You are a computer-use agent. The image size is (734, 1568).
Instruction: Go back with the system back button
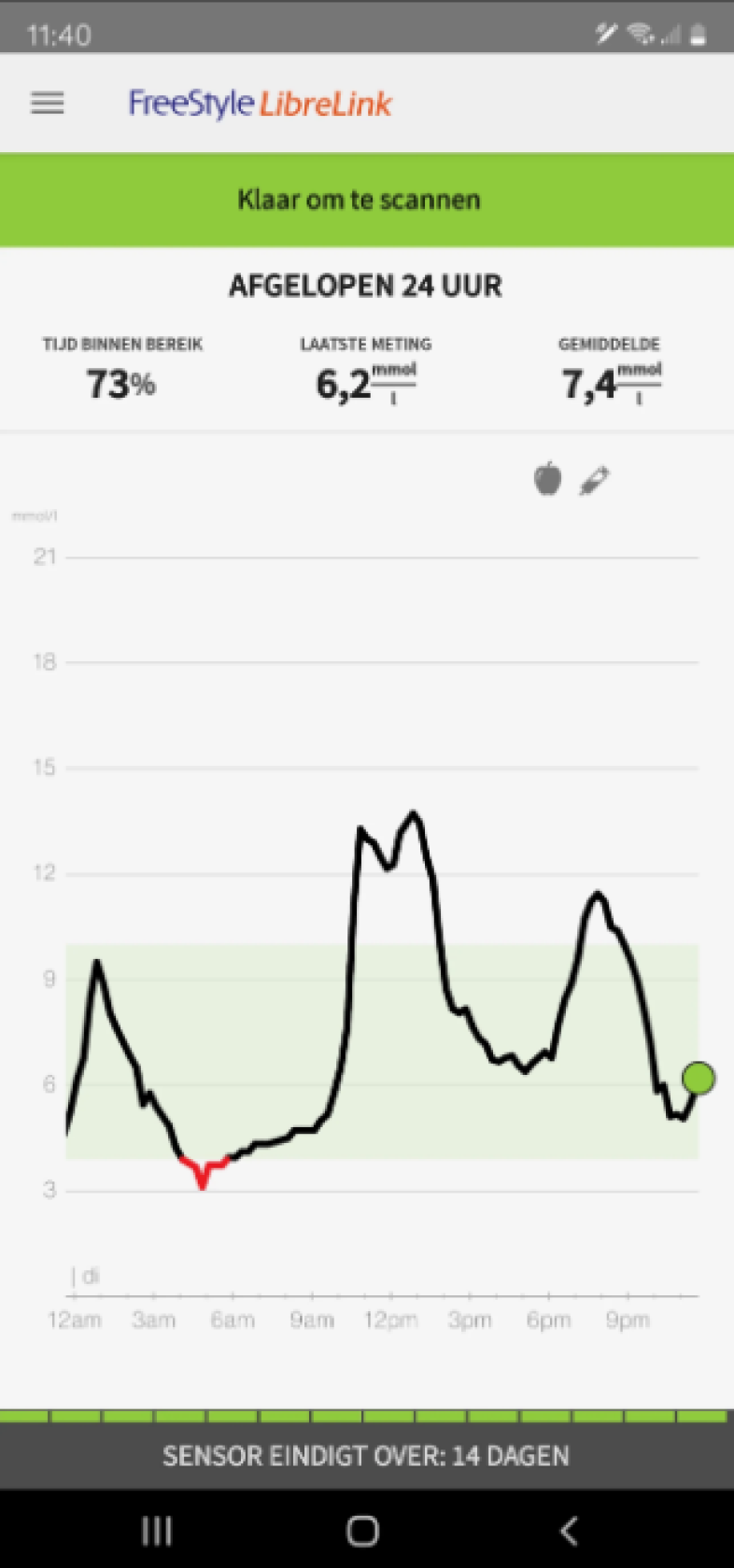pyautogui.click(x=569, y=1531)
